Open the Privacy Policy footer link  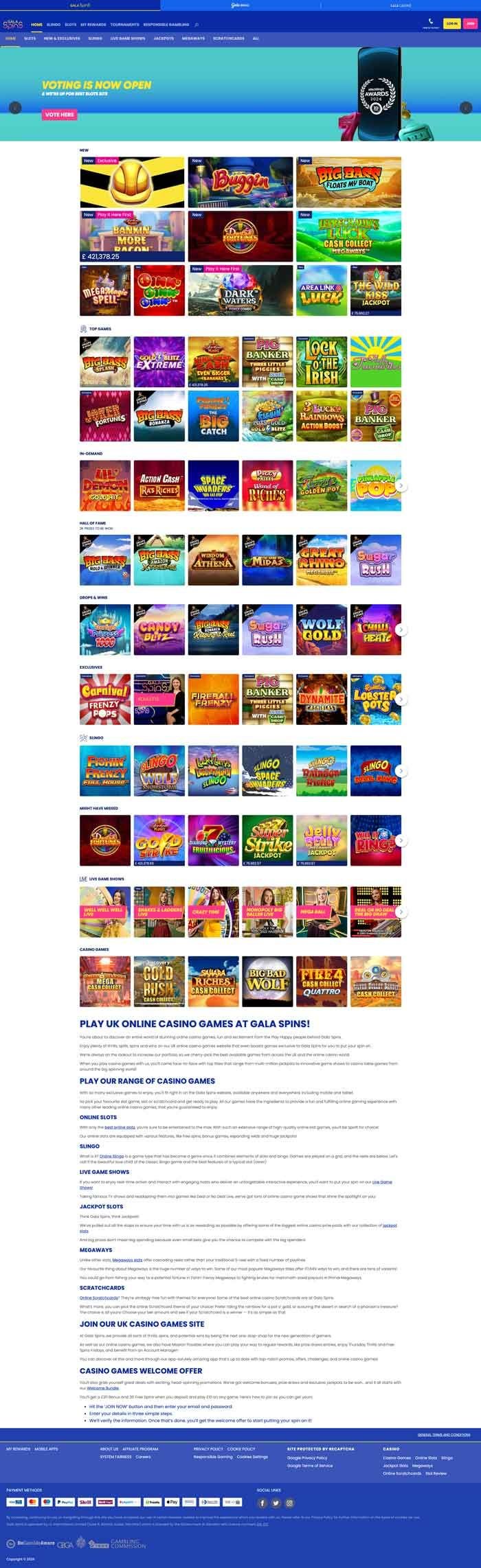[x=208, y=1449]
